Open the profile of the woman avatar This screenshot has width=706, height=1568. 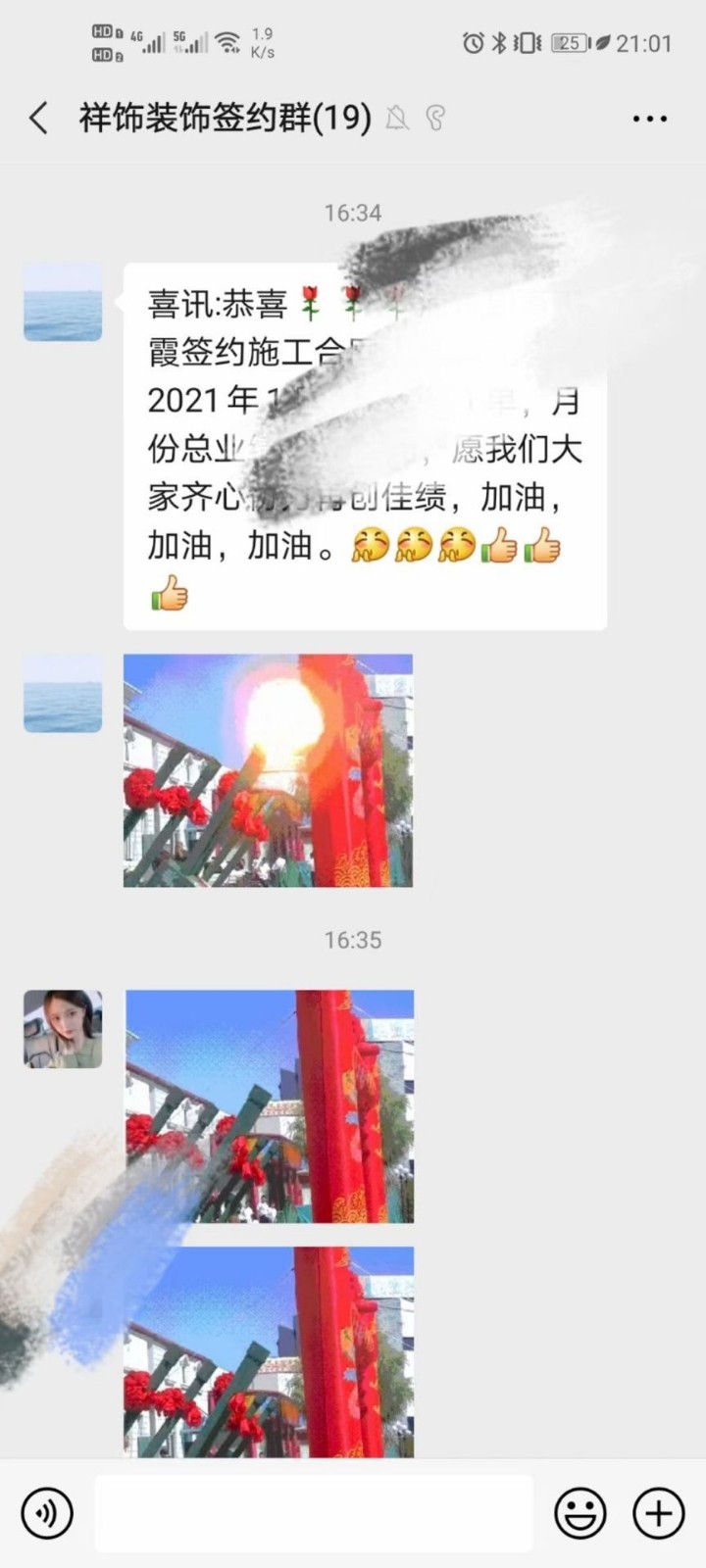[63, 1028]
